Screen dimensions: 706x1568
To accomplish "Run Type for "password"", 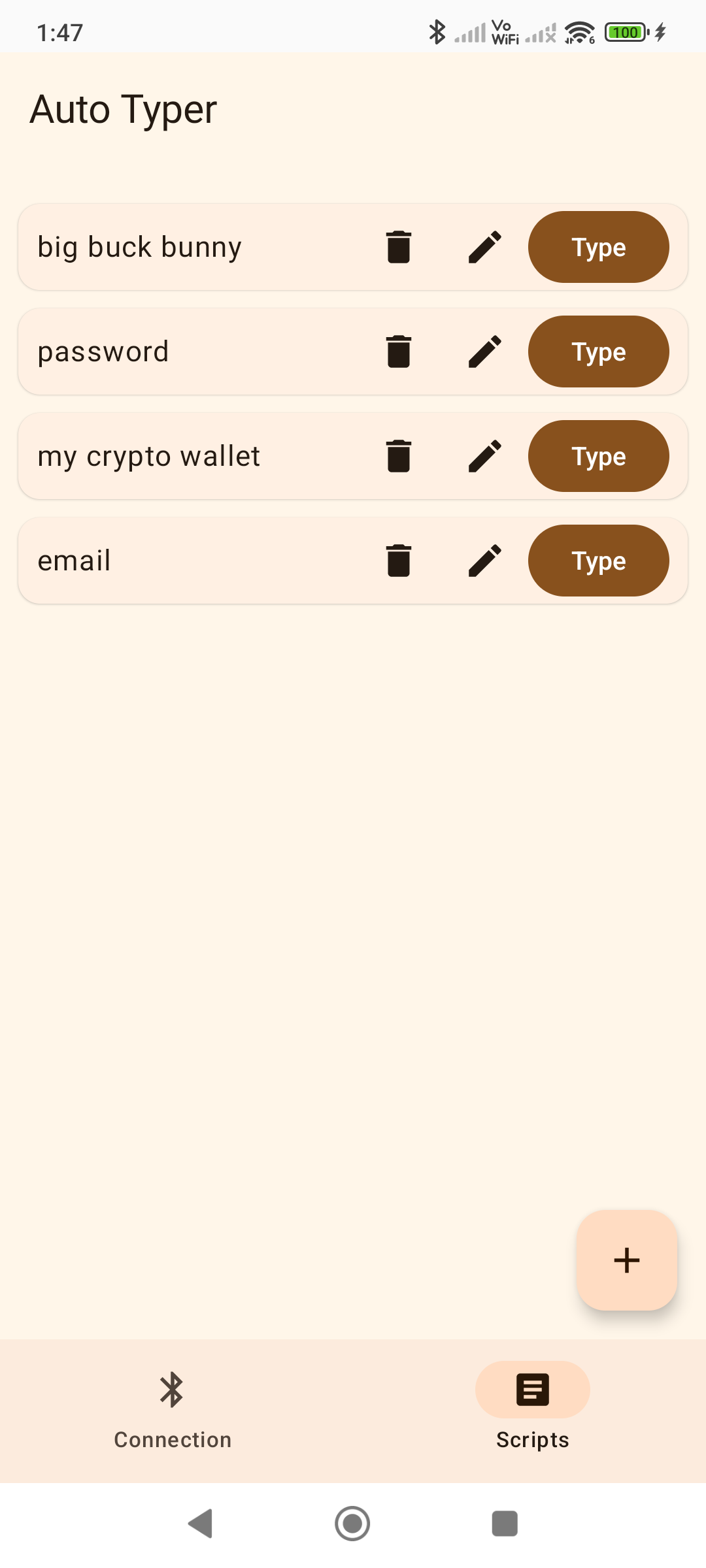I will pos(597,351).
